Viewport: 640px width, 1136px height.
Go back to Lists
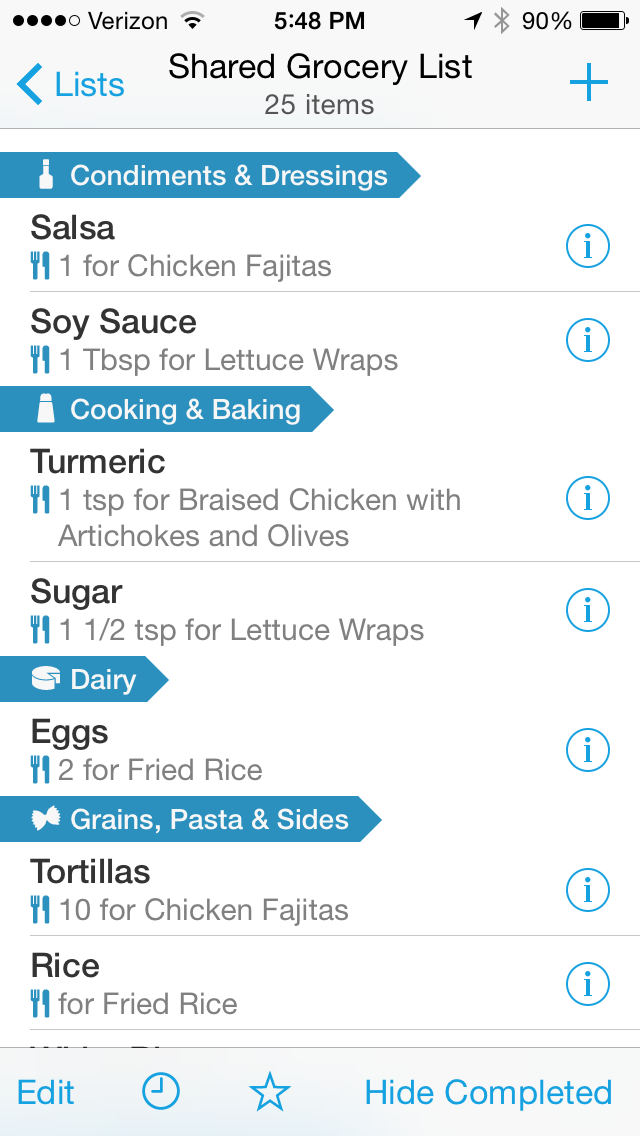pos(70,84)
